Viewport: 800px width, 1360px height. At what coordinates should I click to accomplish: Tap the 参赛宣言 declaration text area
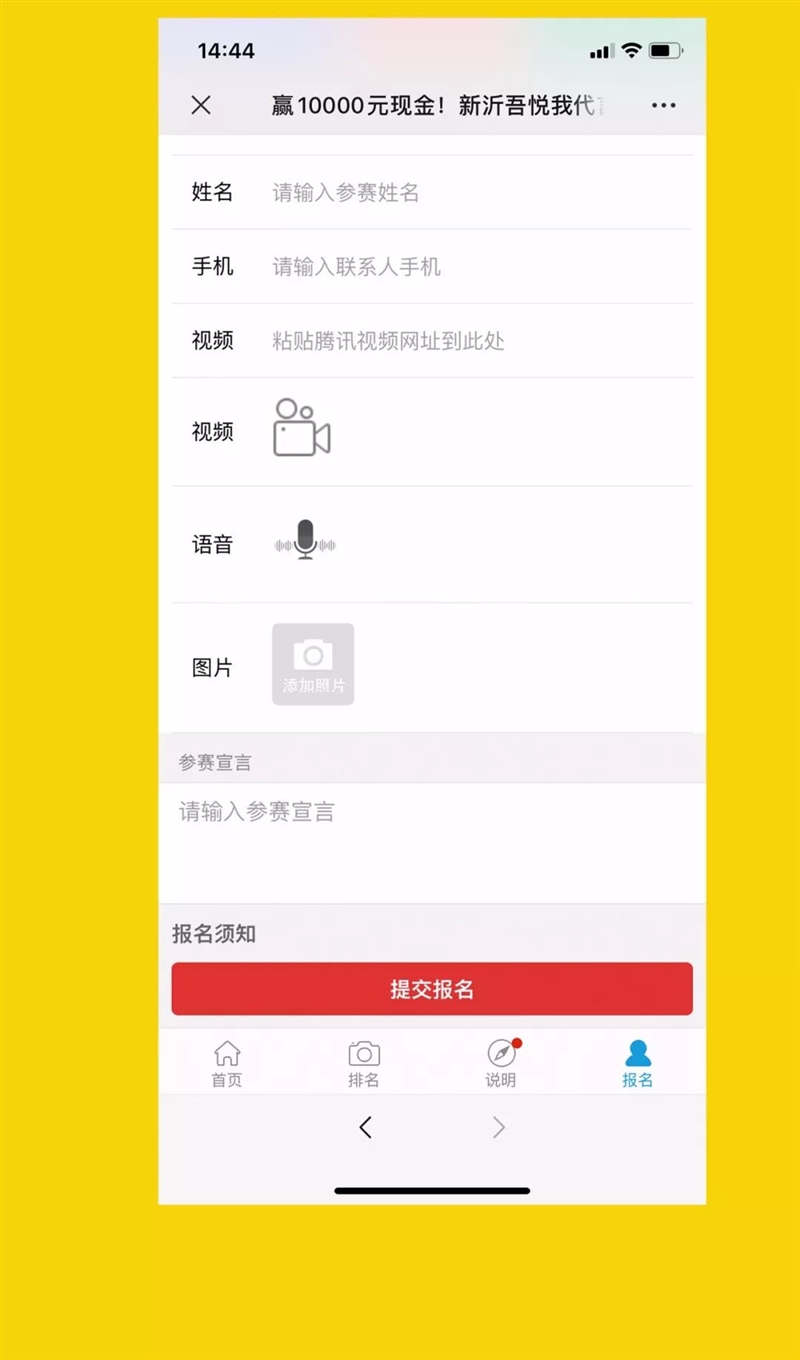coord(432,840)
